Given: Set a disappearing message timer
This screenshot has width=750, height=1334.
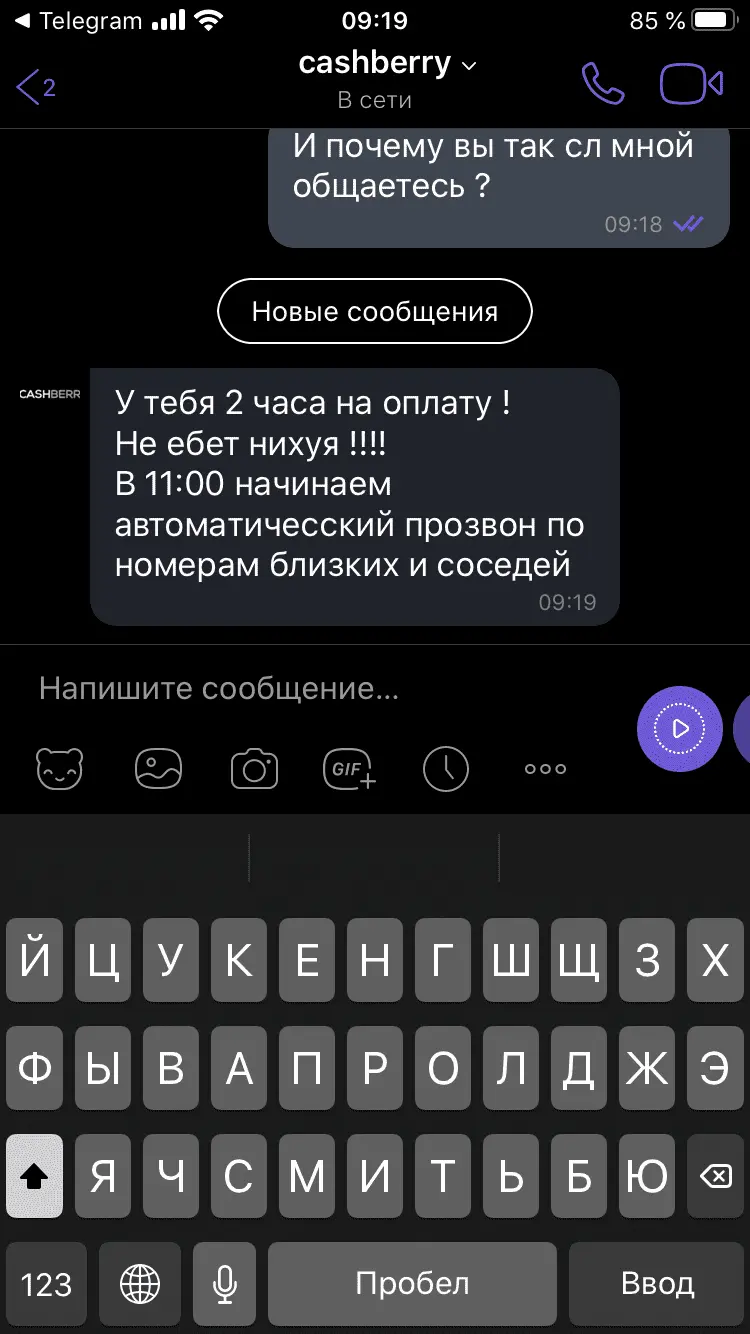Looking at the screenshot, I should click(x=446, y=769).
